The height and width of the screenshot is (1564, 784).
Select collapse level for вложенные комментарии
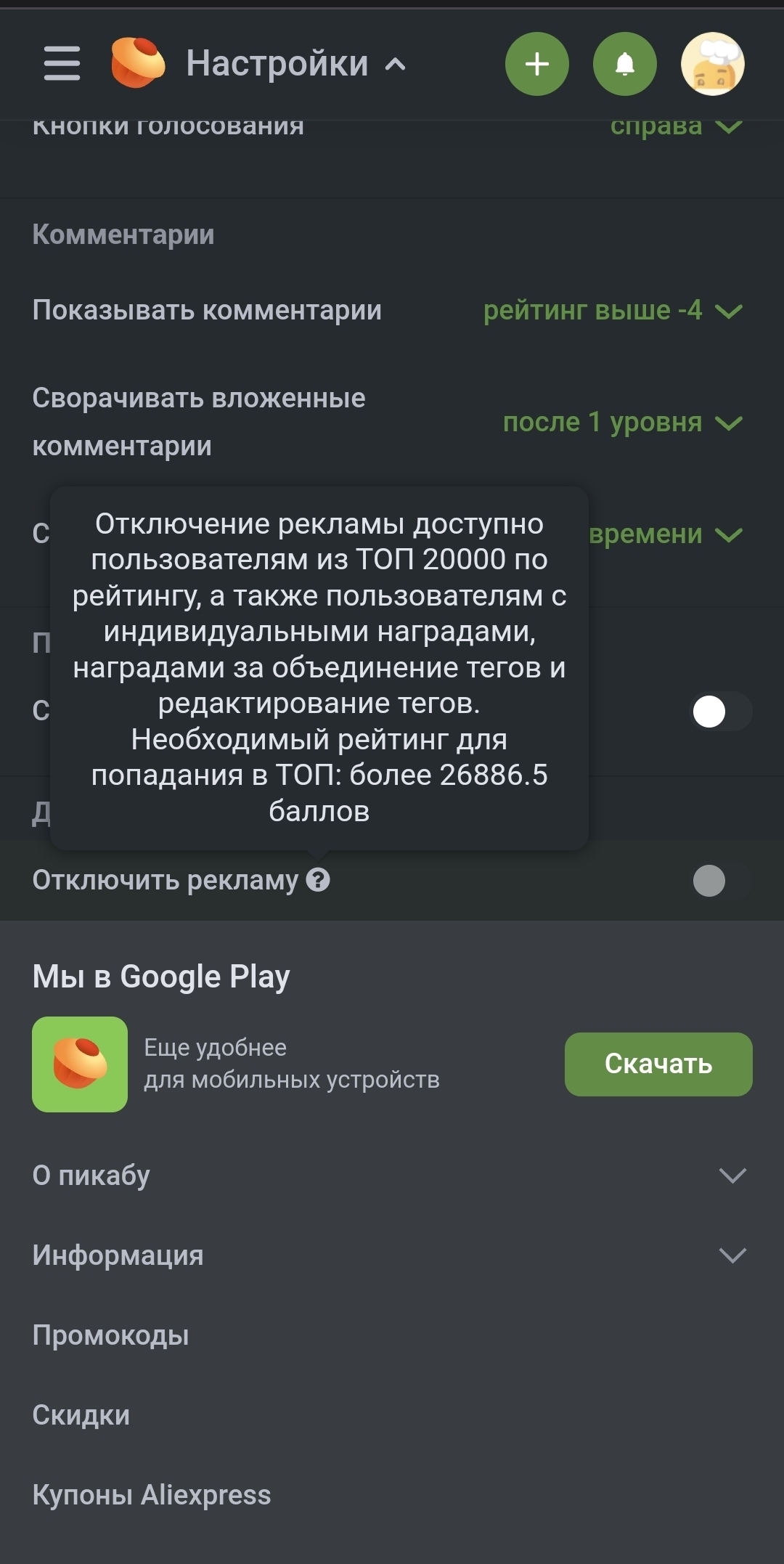coord(622,423)
